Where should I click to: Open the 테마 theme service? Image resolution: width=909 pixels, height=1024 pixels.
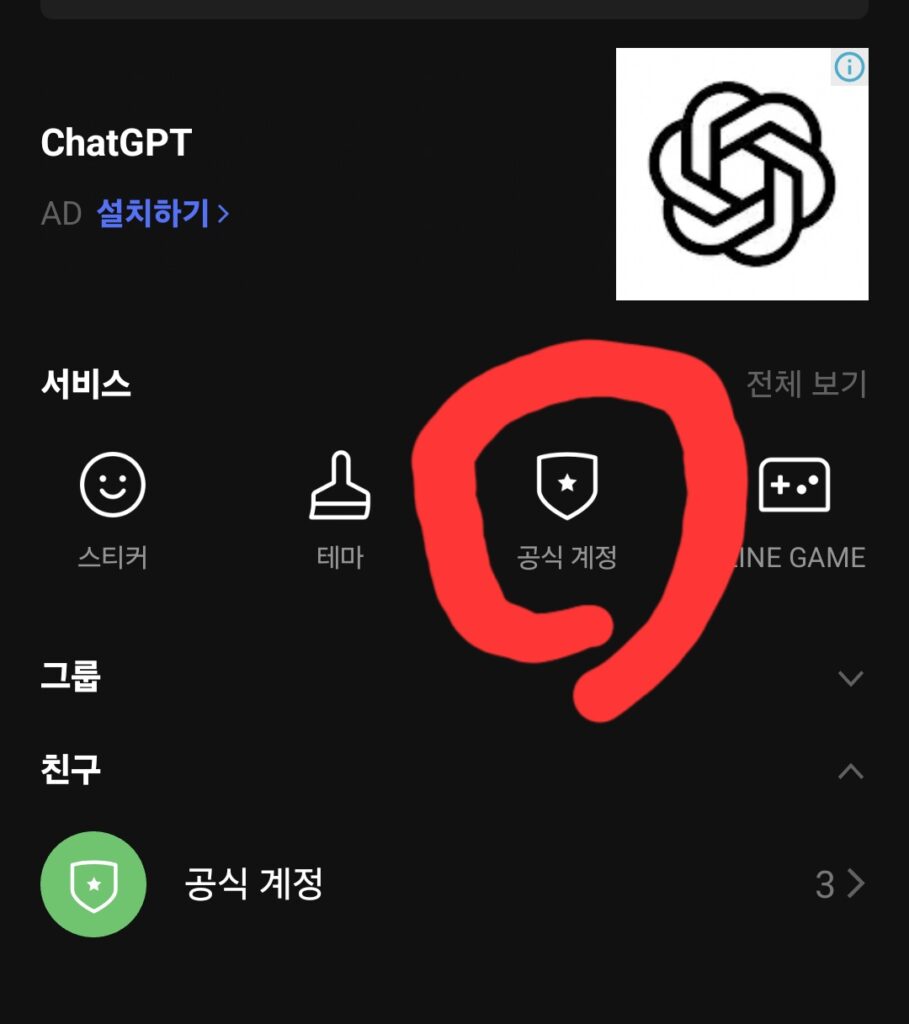[x=340, y=508]
